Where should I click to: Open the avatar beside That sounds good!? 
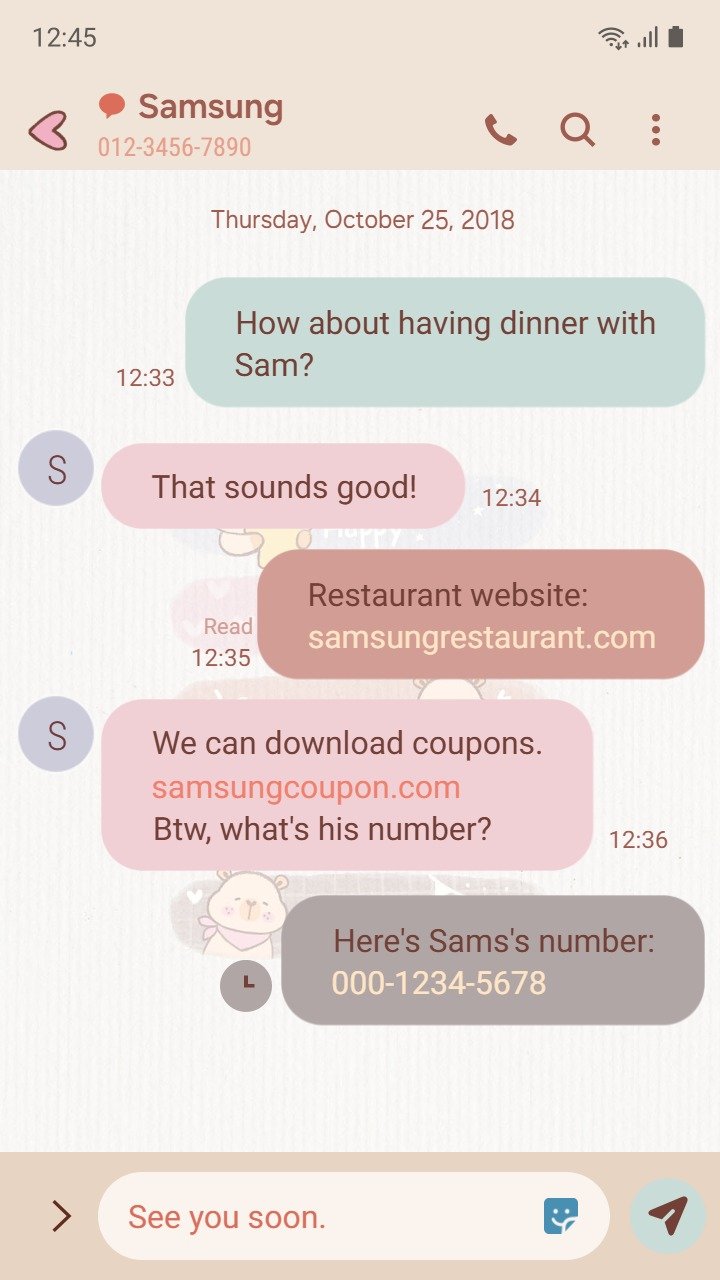coord(56,468)
